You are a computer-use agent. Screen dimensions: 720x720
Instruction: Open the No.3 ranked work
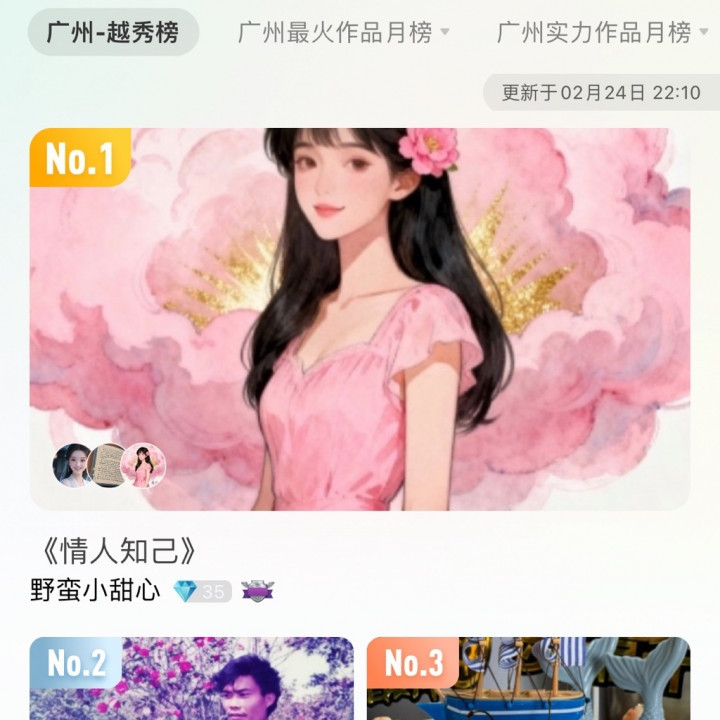tap(528, 679)
